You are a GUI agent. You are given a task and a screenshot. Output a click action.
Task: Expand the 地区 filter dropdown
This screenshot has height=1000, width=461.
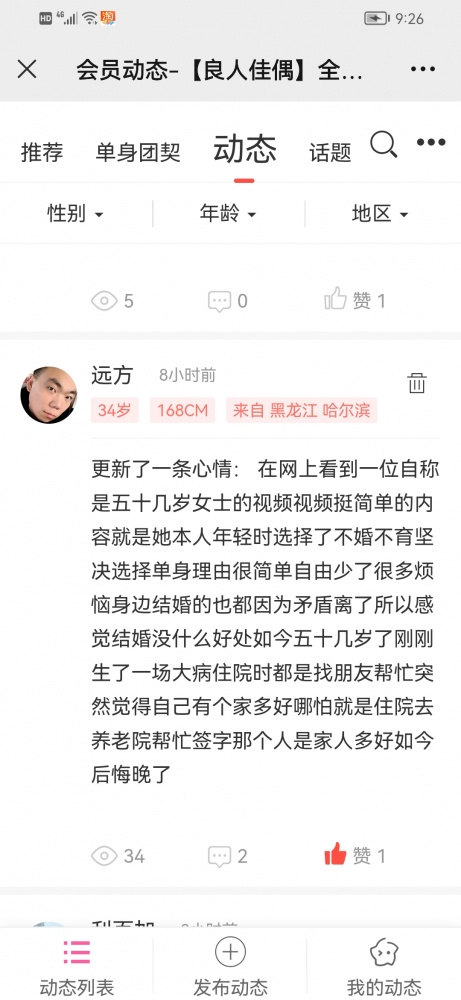(380, 214)
